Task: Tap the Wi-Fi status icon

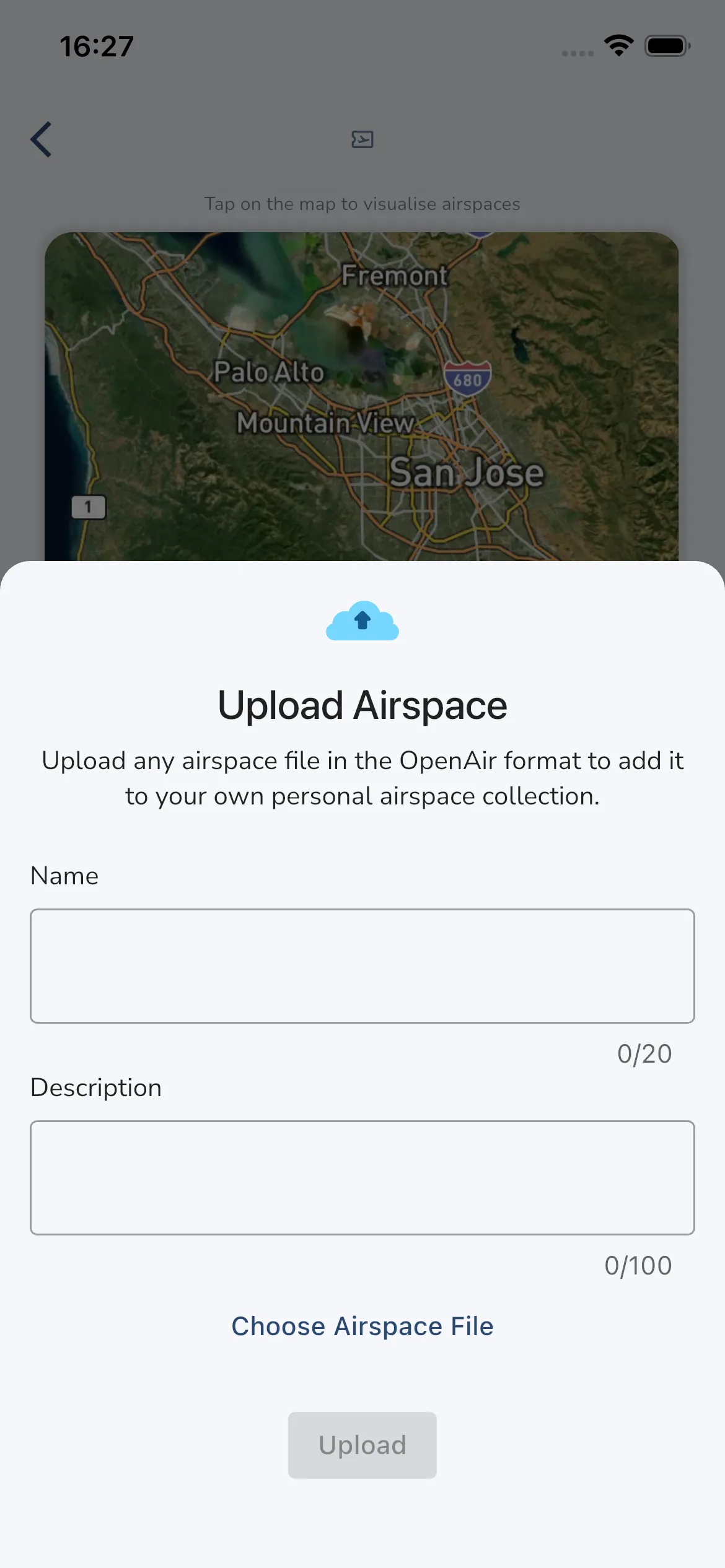Action: [618, 43]
